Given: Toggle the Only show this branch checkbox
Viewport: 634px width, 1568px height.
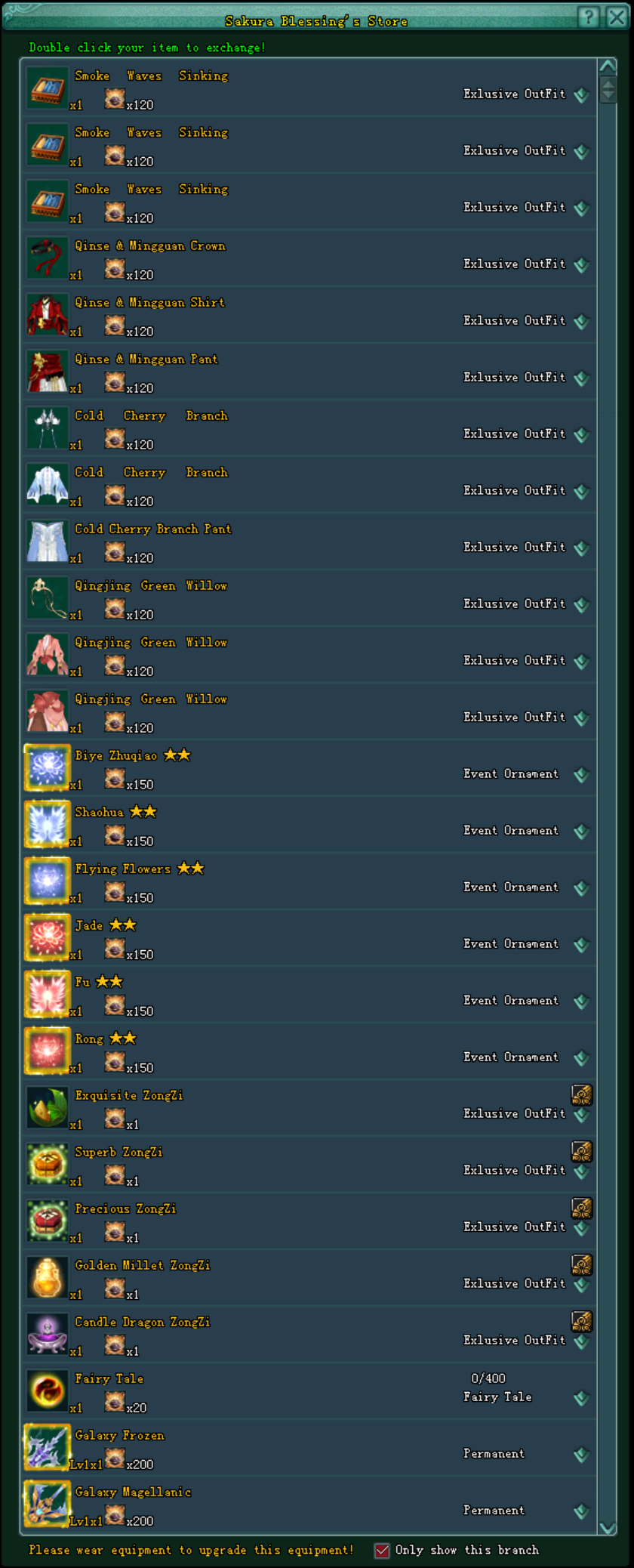Looking at the screenshot, I should tap(382, 1550).
